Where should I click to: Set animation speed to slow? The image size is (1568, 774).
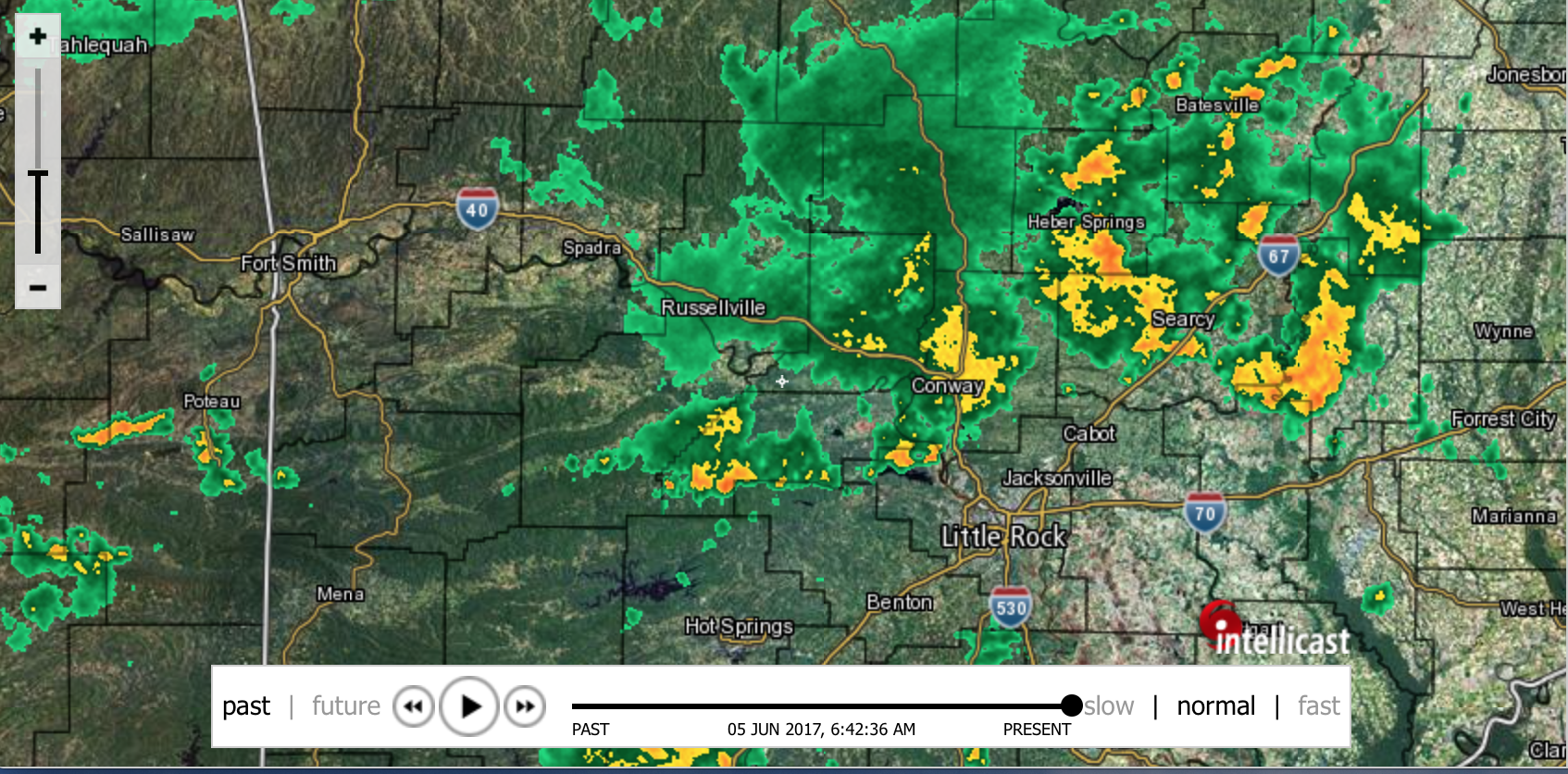pyautogui.click(x=1110, y=706)
